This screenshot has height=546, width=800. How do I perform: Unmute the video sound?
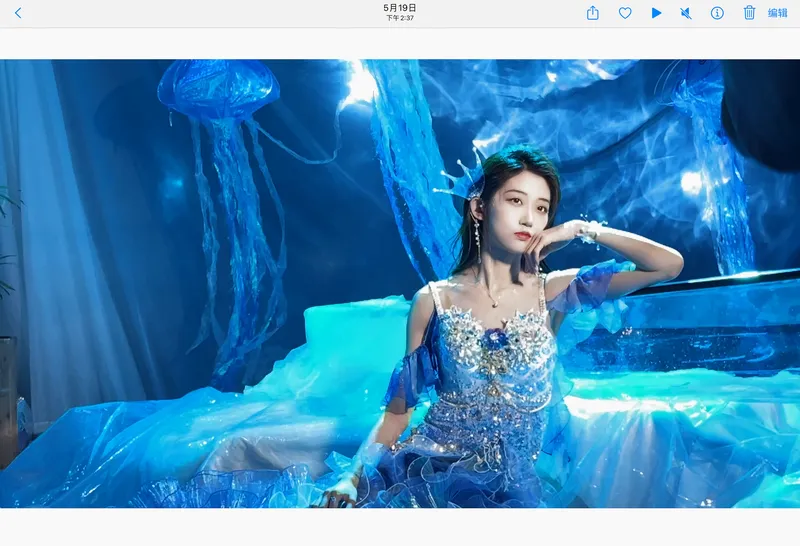pyautogui.click(x=686, y=13)
